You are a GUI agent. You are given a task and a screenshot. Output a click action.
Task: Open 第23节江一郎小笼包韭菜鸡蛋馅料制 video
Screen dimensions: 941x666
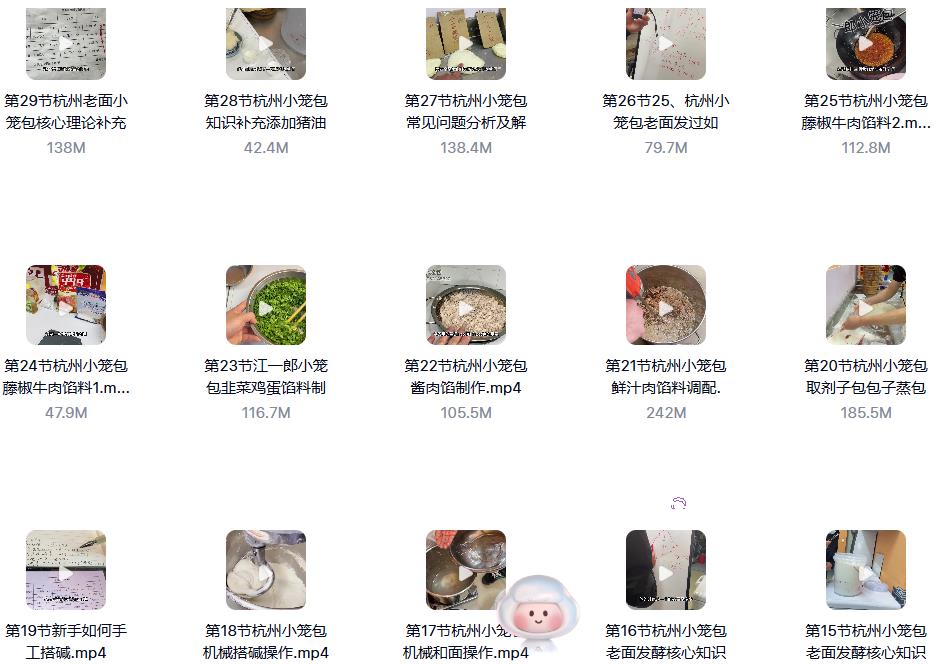pyautogui.click(x=266, y=305)
